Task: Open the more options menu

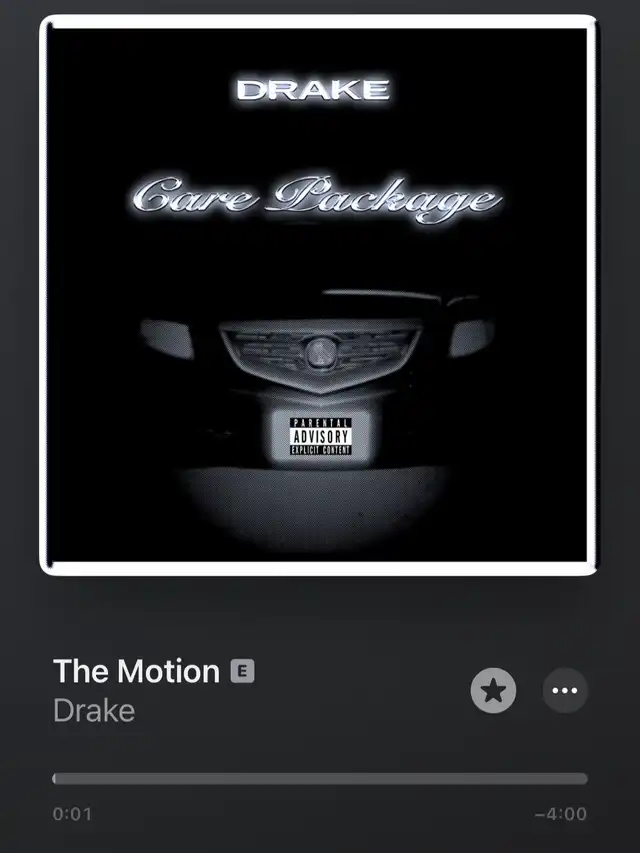Action: 565,690
